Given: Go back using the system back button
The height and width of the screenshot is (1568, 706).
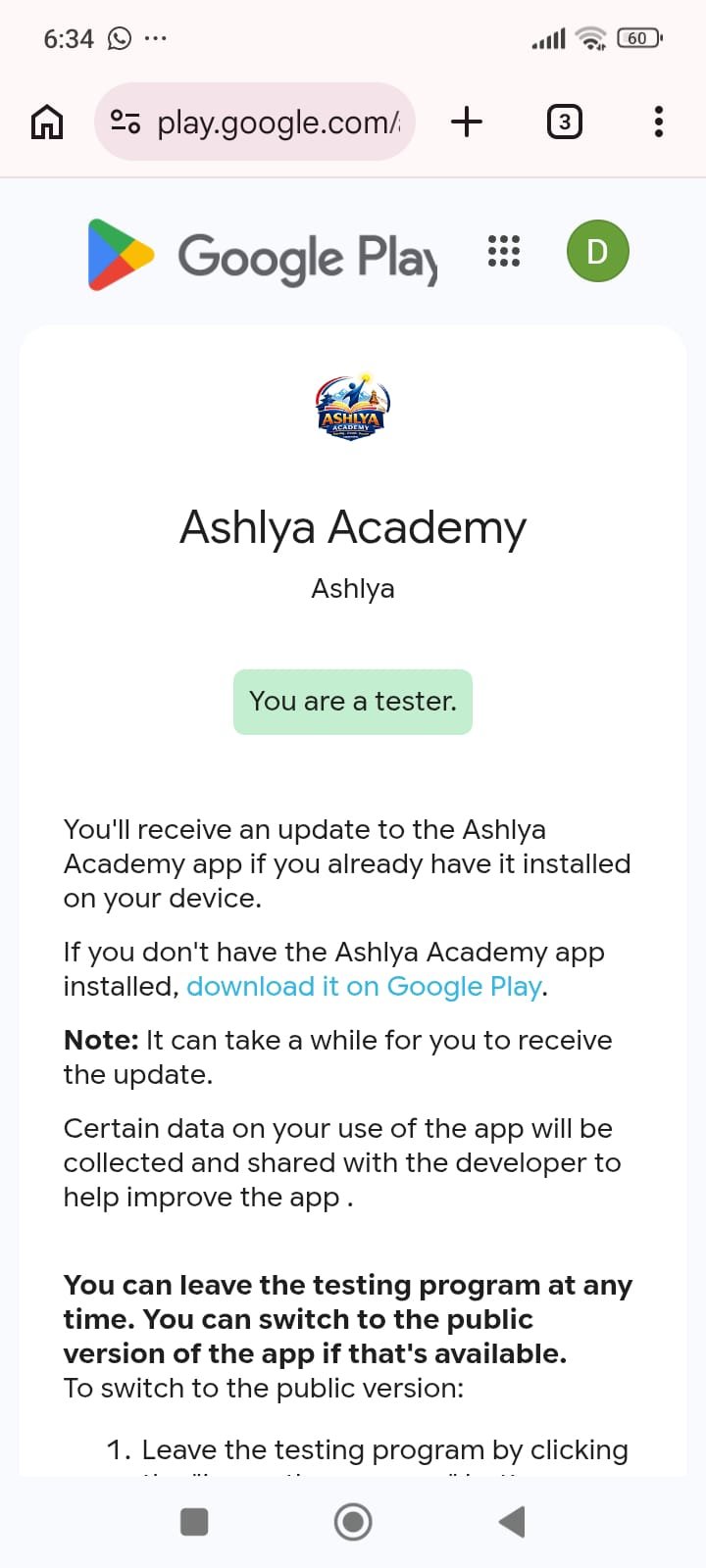Looking at the screenshot, I should click(x=512, y=1522).
